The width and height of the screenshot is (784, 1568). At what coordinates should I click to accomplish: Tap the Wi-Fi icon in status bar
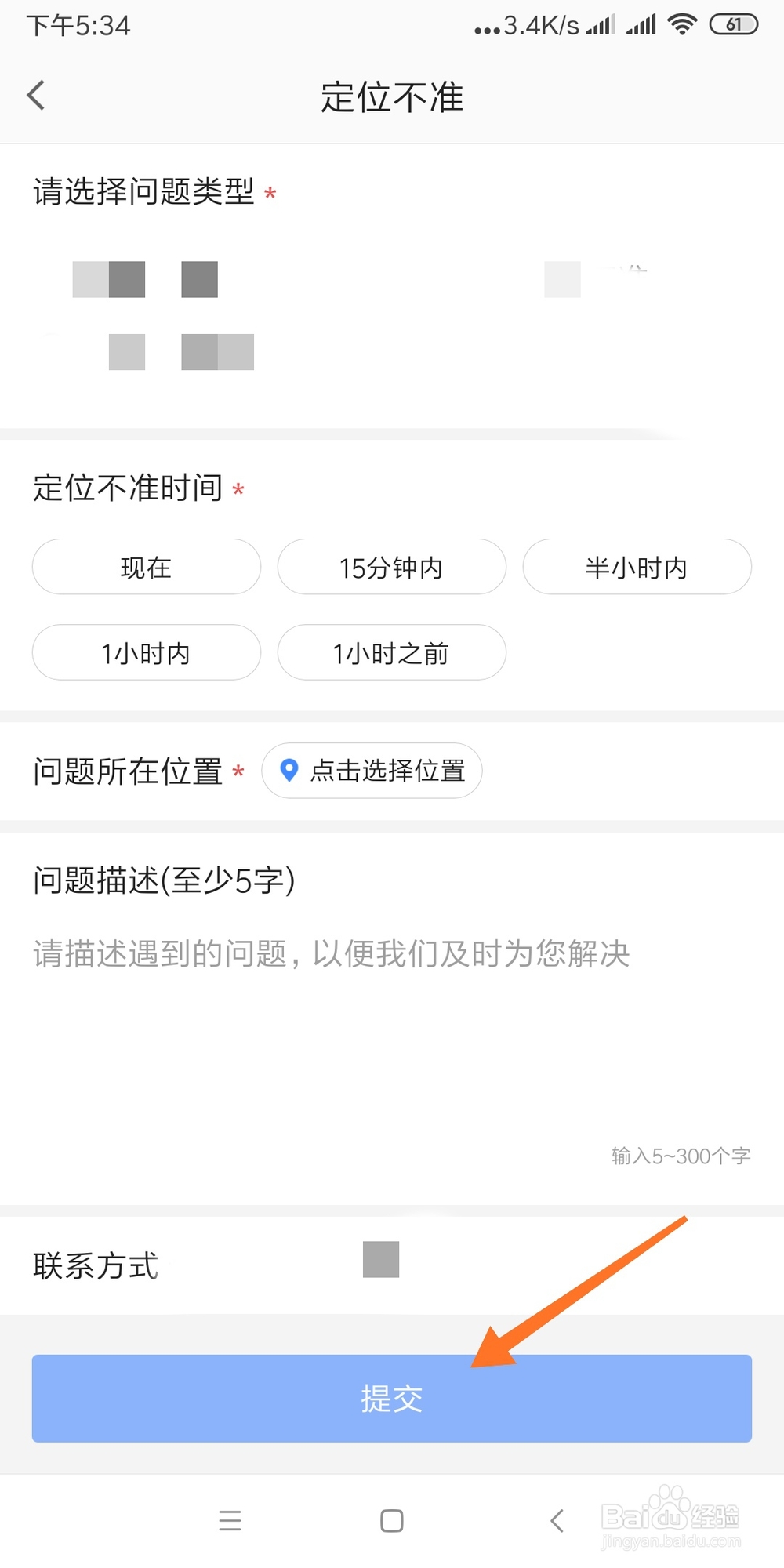[681, 24]
